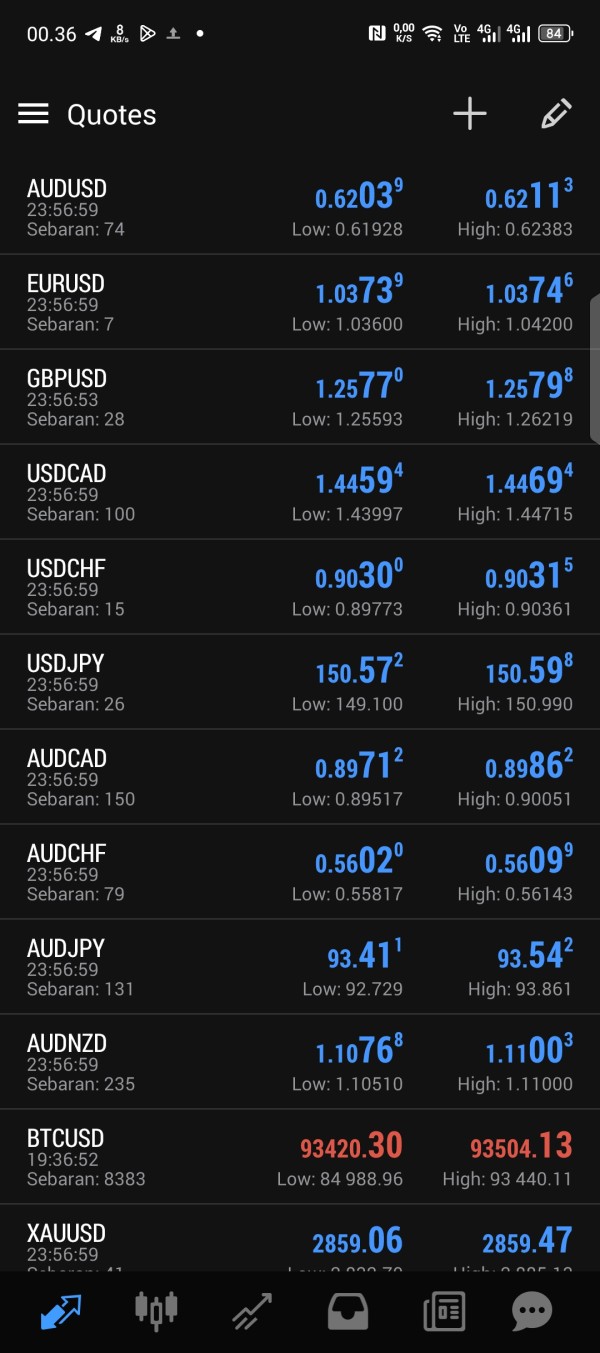The width and height of the screenshot is (600, 1353).
Task: Edit the quotes list with pencil icon
Action: (x=555, y=114)
